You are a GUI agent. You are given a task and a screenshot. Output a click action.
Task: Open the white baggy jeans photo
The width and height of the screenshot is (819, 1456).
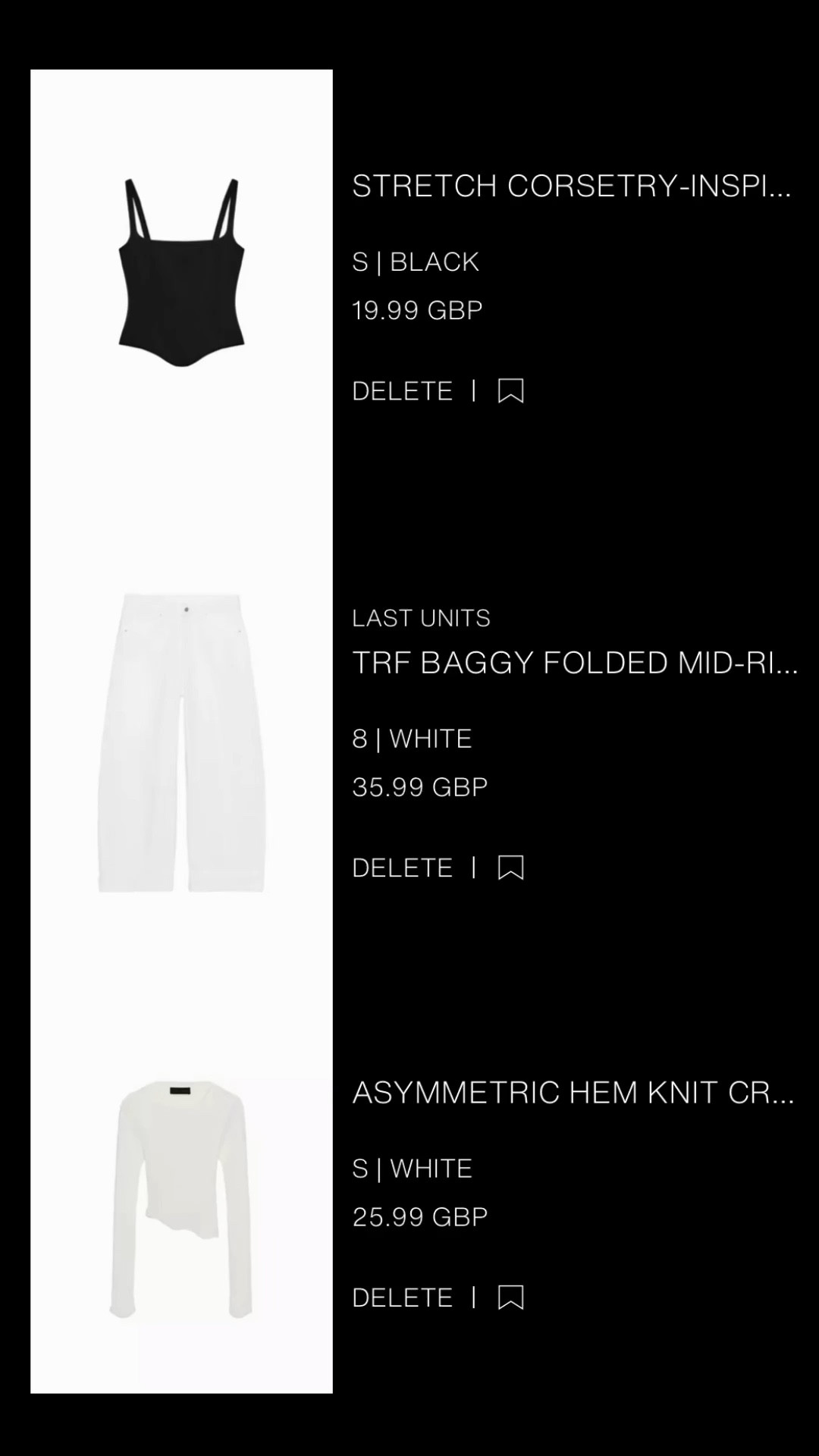click(182, 743)
